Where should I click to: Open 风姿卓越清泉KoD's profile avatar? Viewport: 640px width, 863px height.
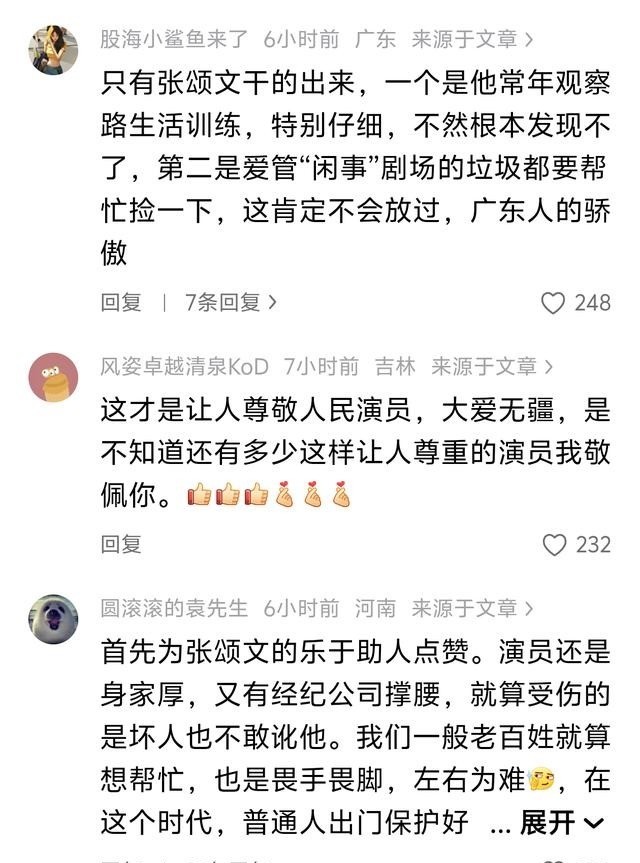click(x=53, y=377)
